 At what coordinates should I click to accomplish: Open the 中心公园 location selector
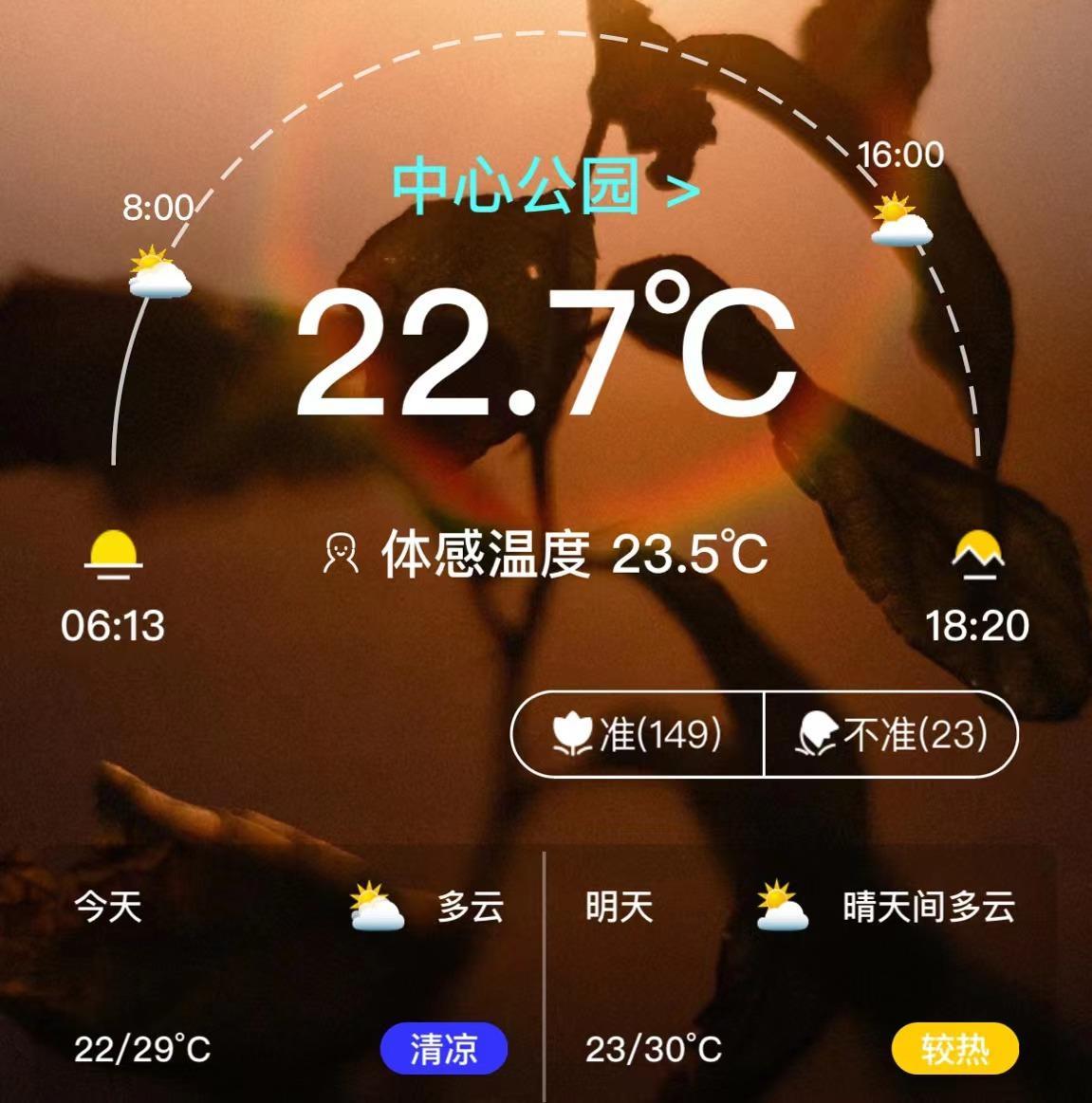click(546, 187)
